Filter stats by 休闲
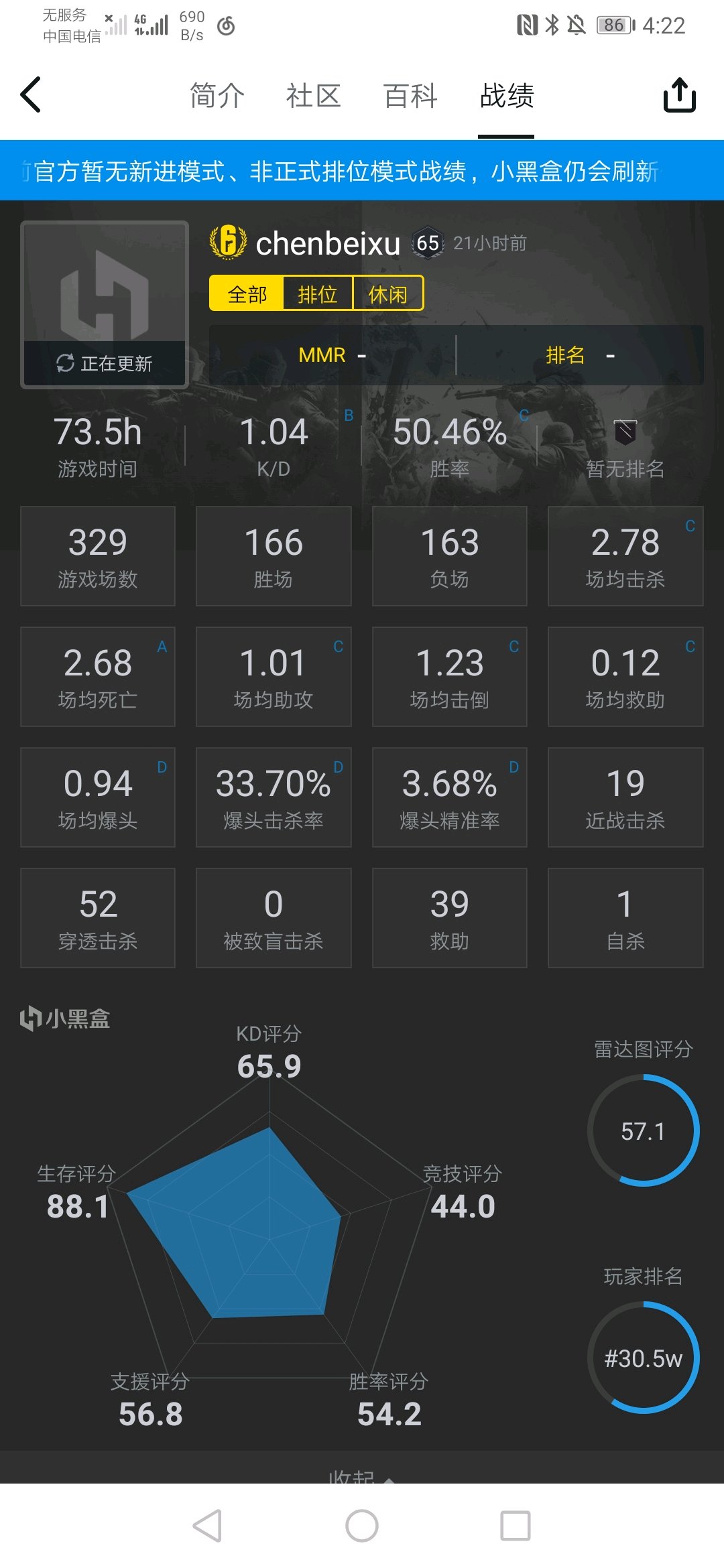 (388, 293)
